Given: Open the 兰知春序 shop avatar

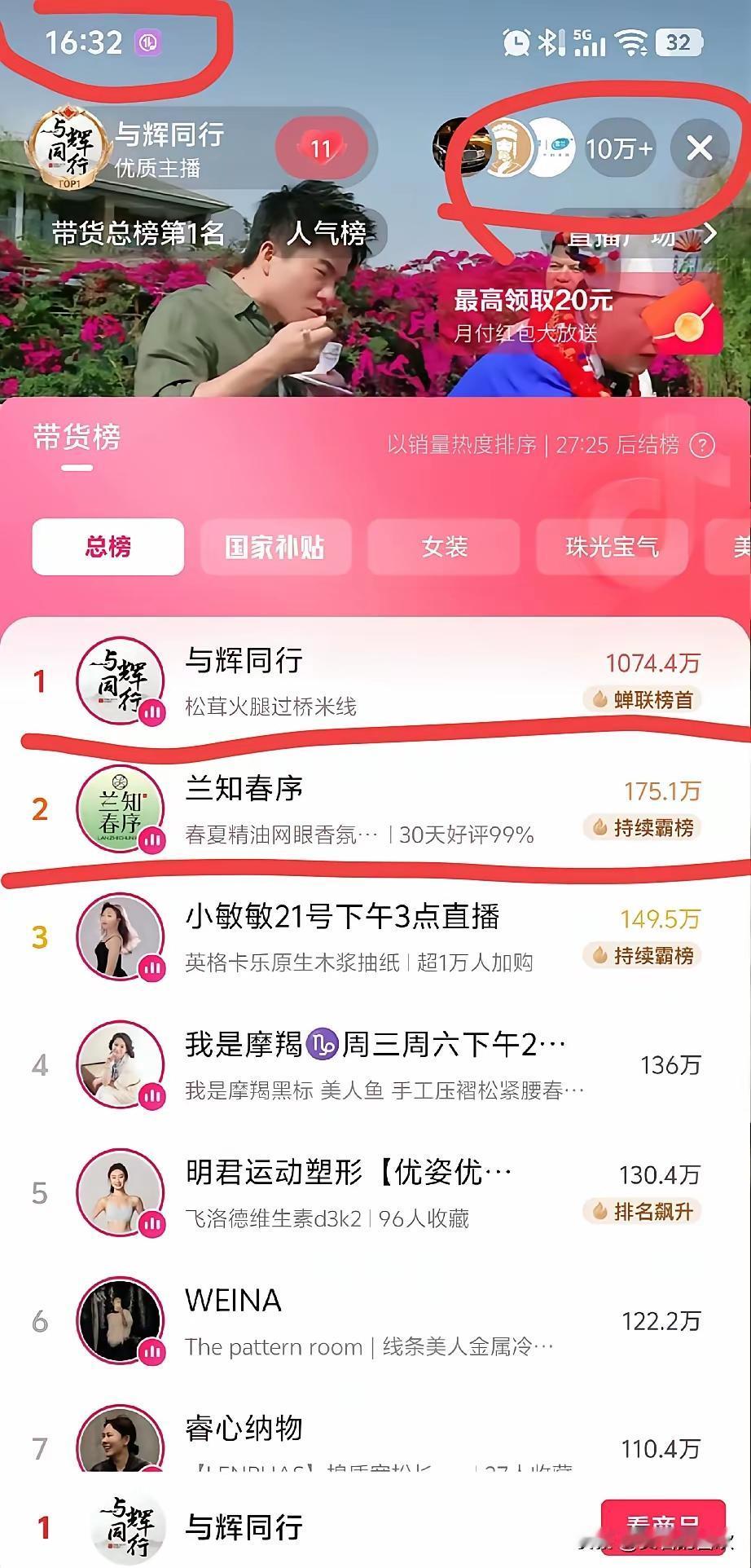Looking at the screenshot, I should [x=121, y=808].
